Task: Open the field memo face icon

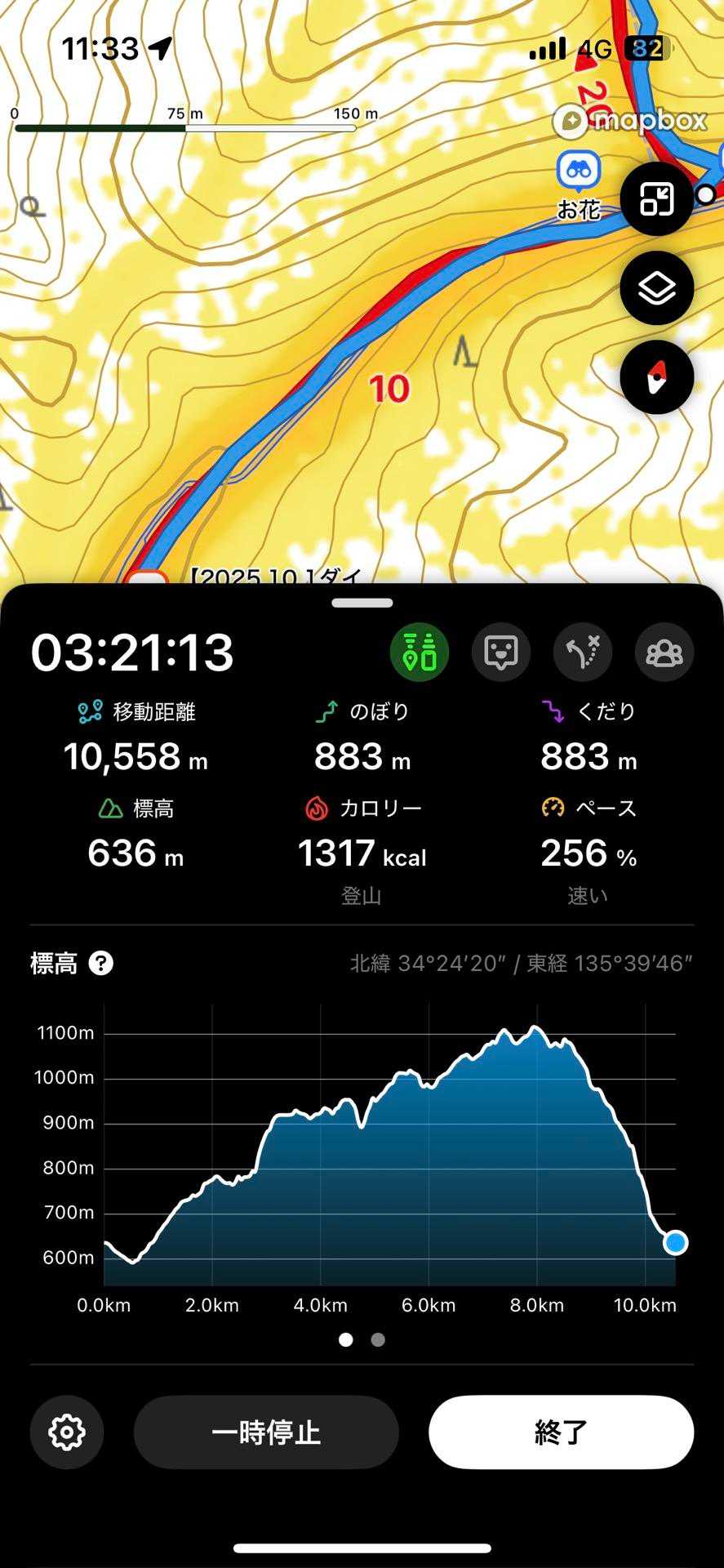Action: [x=501, y=652]
